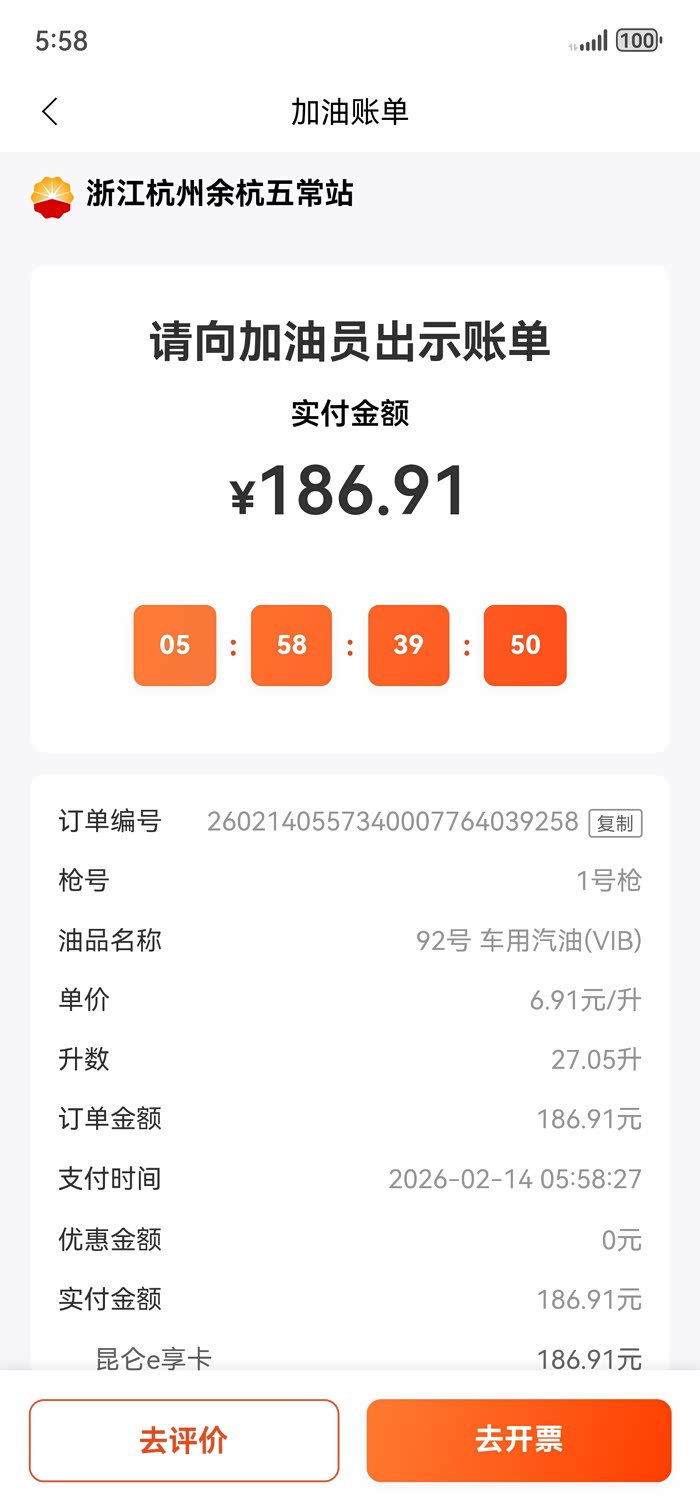Viewport: 700px width, 1511px height.
Task: Go back from the 加油账单 page
Action: coord(50,112)
